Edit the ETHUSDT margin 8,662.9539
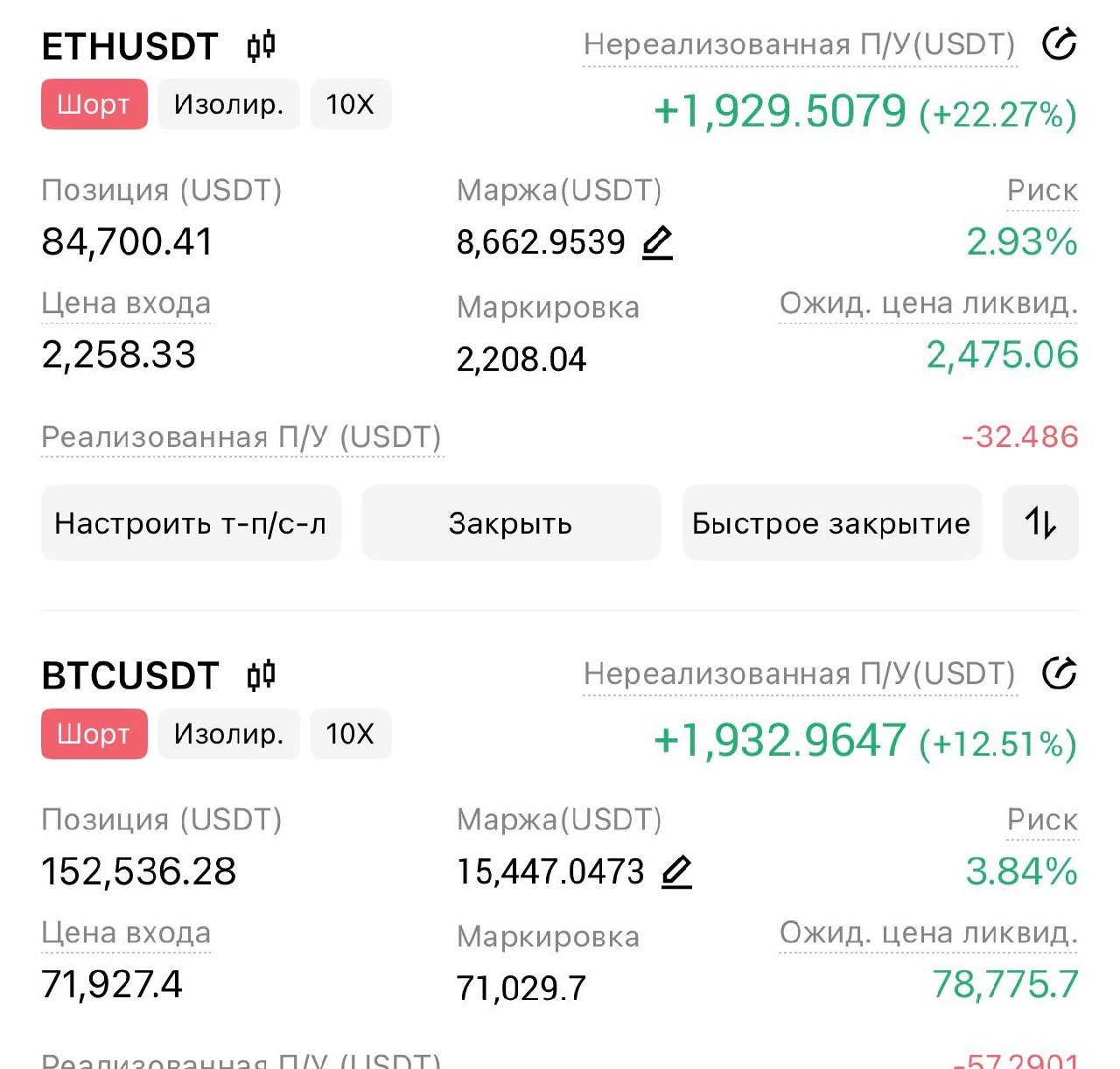1120x1069 pixels. point(657,242)
